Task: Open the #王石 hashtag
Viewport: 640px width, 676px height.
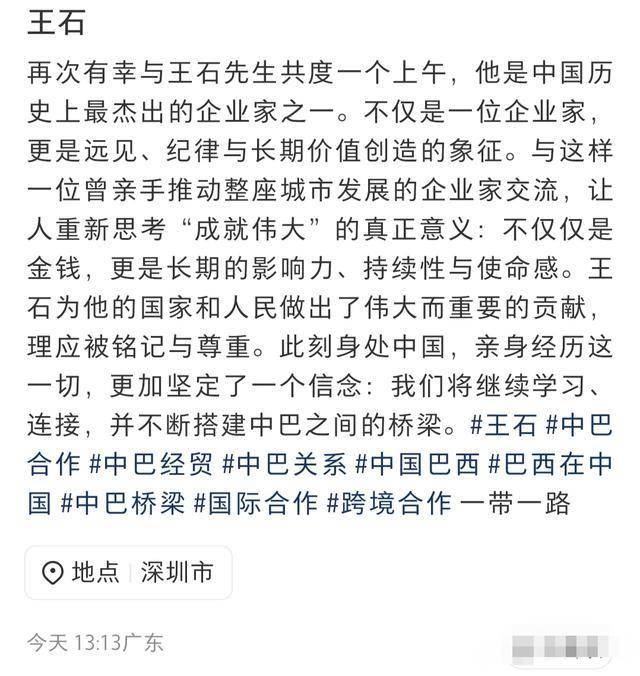Action: pyautogui.click(x=503, y=425)
